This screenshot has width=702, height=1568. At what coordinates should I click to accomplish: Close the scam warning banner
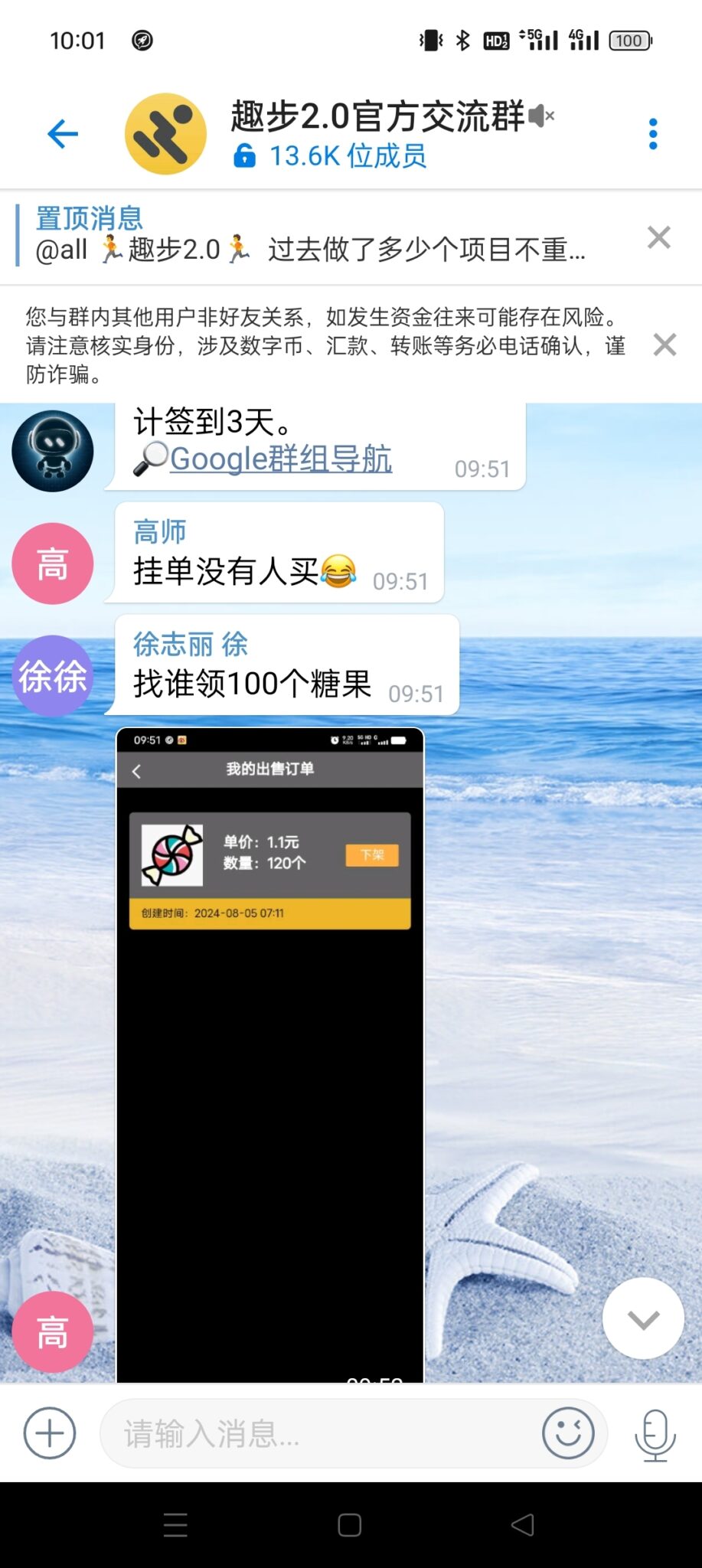(664, 345)
